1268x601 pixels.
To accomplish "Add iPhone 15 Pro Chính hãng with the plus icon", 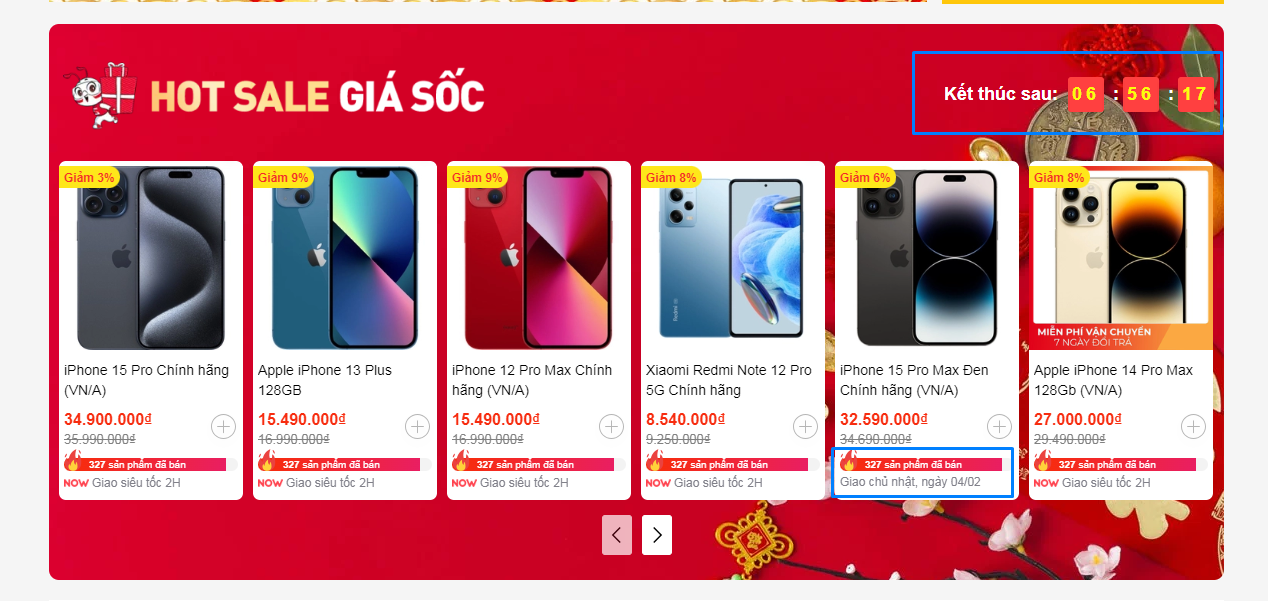I will point(223,427).
